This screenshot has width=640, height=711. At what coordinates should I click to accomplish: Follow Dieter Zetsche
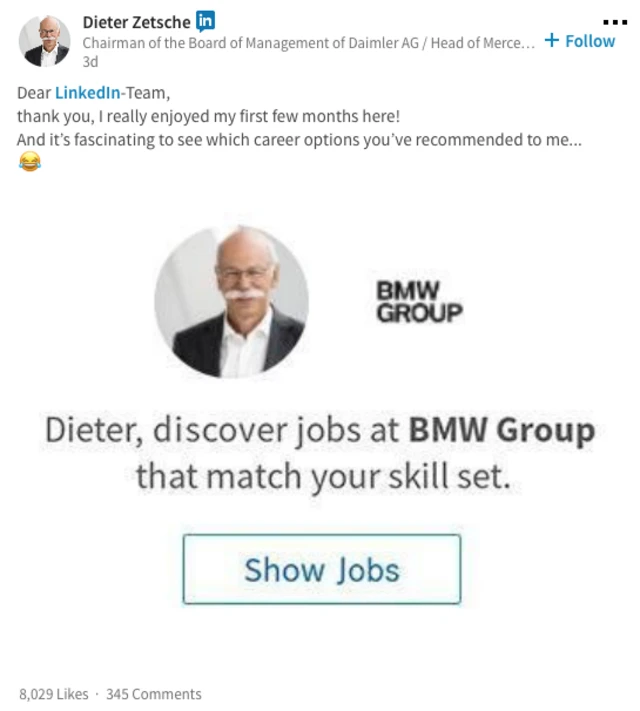[580, 41]
